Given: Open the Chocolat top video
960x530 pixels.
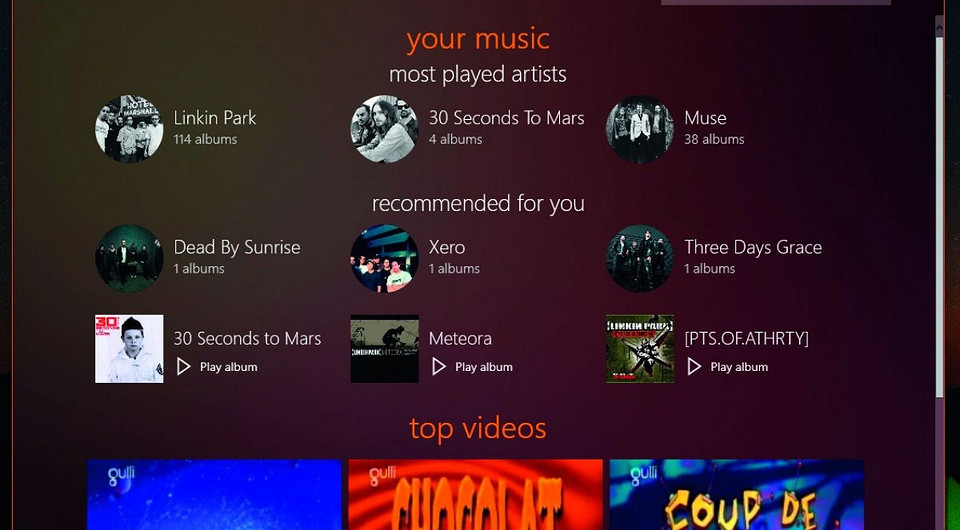Looking at the screenshot, I should pyautogui.click(x=475, y=496).
